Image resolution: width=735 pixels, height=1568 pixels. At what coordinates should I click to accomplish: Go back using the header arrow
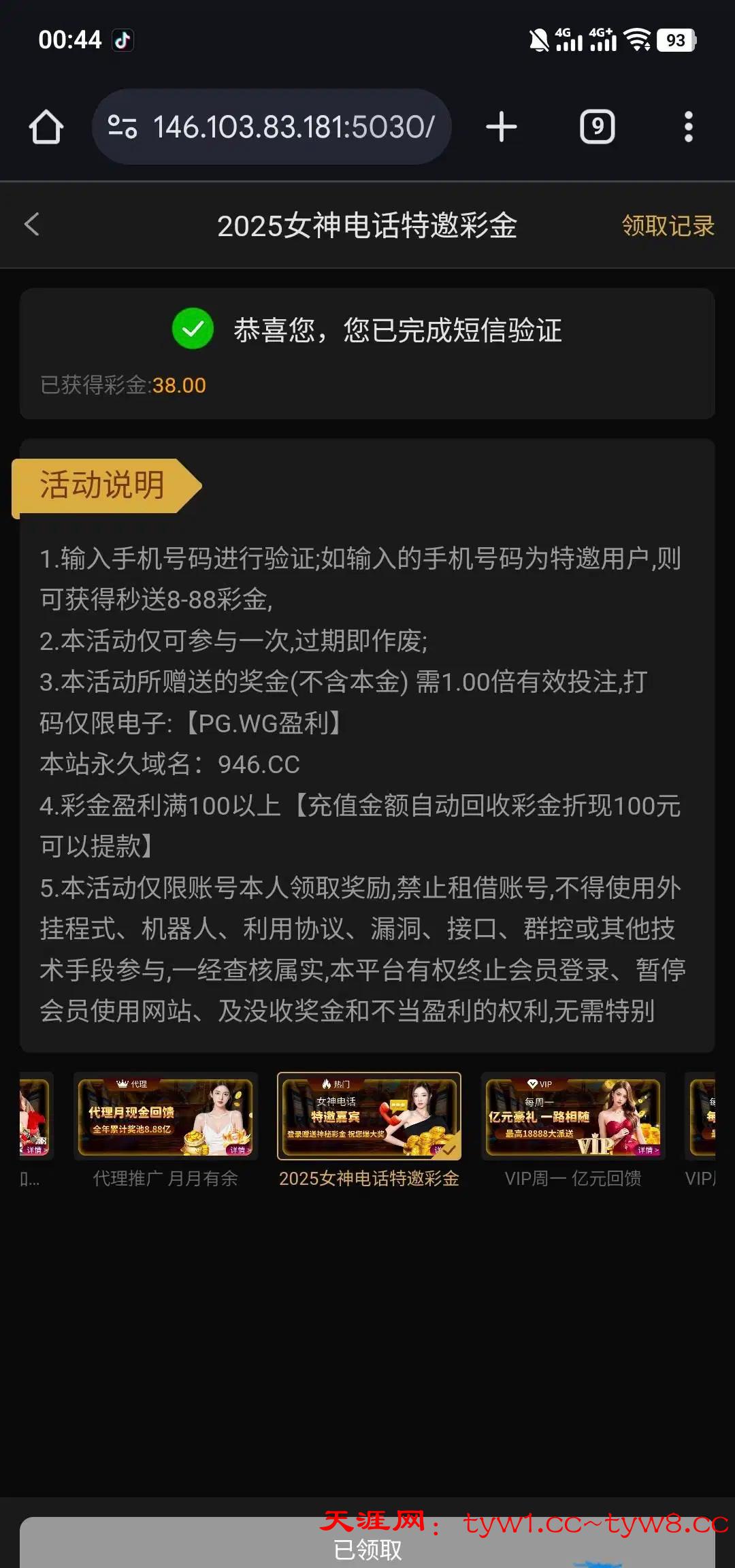[32, 225]
